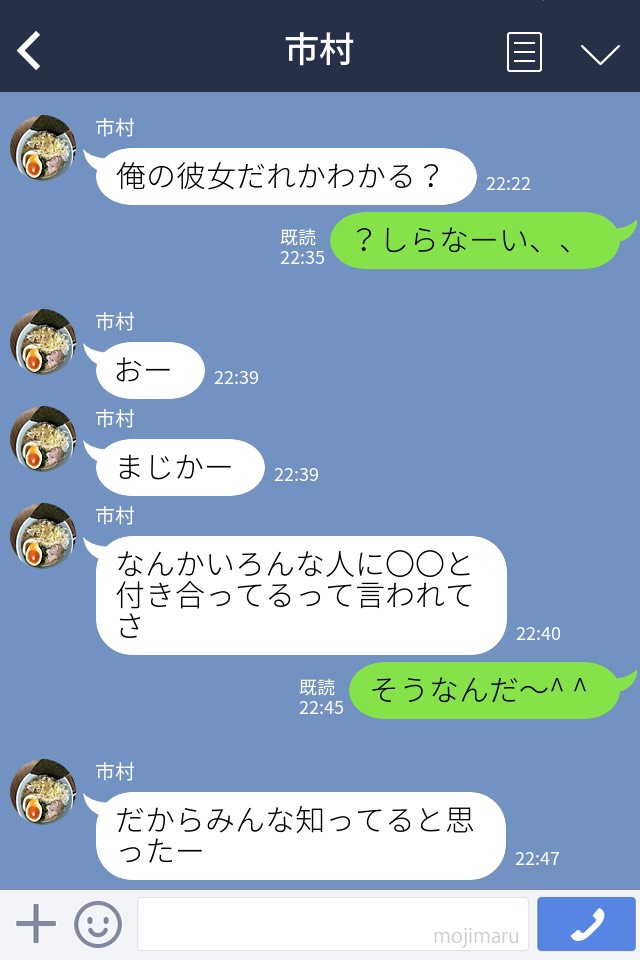Focus the message input field
This screenshot has width=640, height=960.
coord(332,924)
